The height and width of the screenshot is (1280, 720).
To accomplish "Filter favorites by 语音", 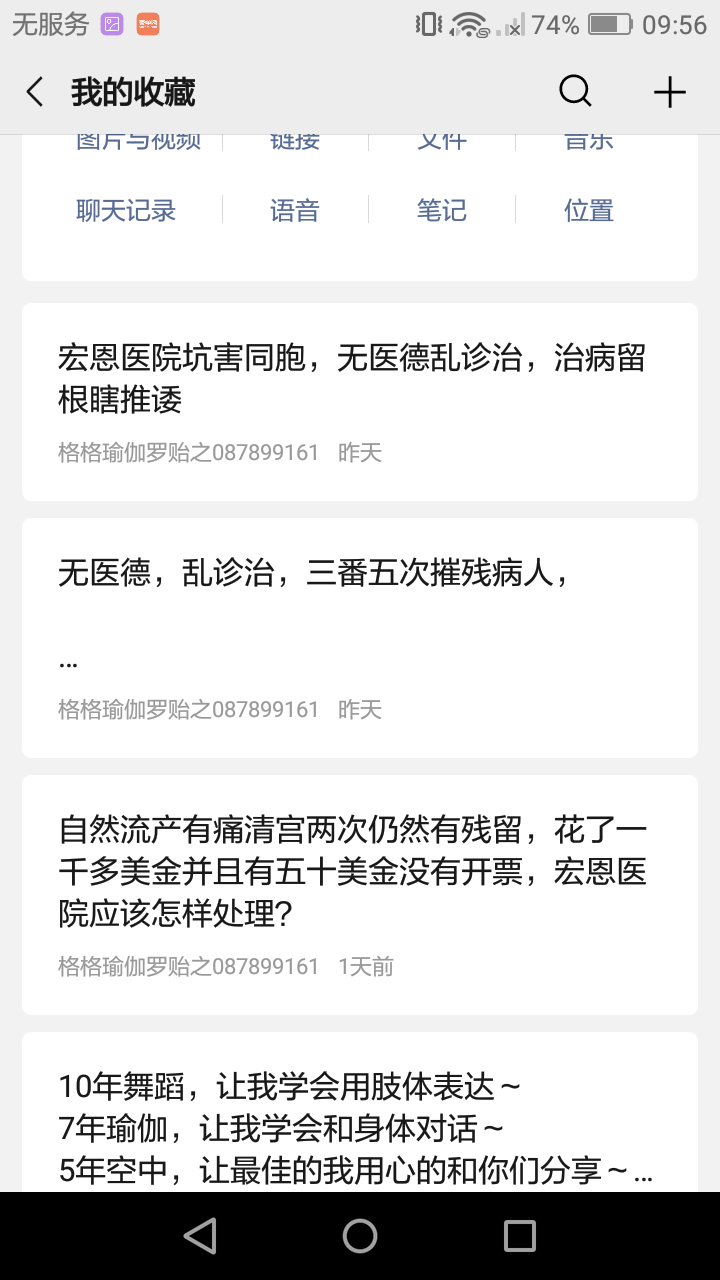I will click(x=294, y=211).
